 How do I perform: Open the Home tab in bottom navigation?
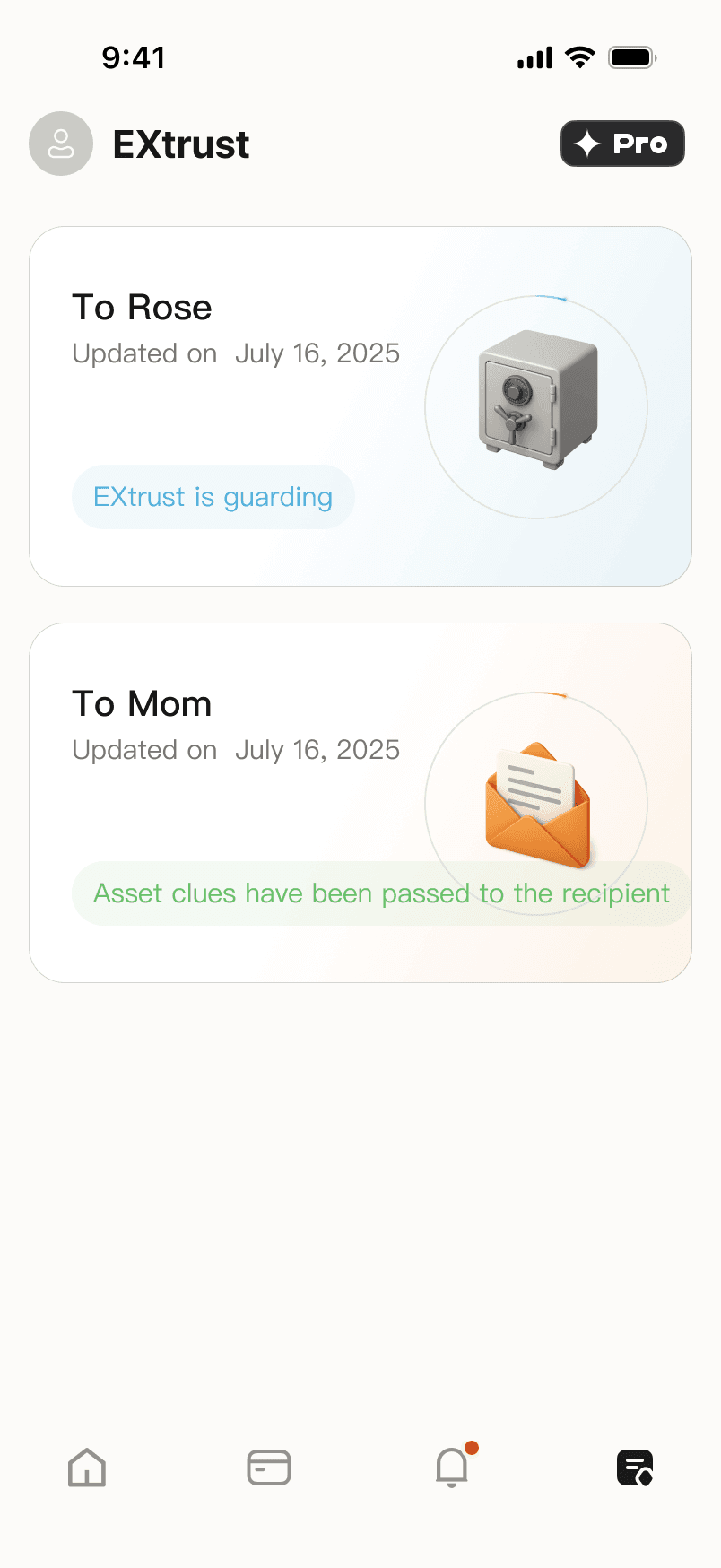(86, 1468)
